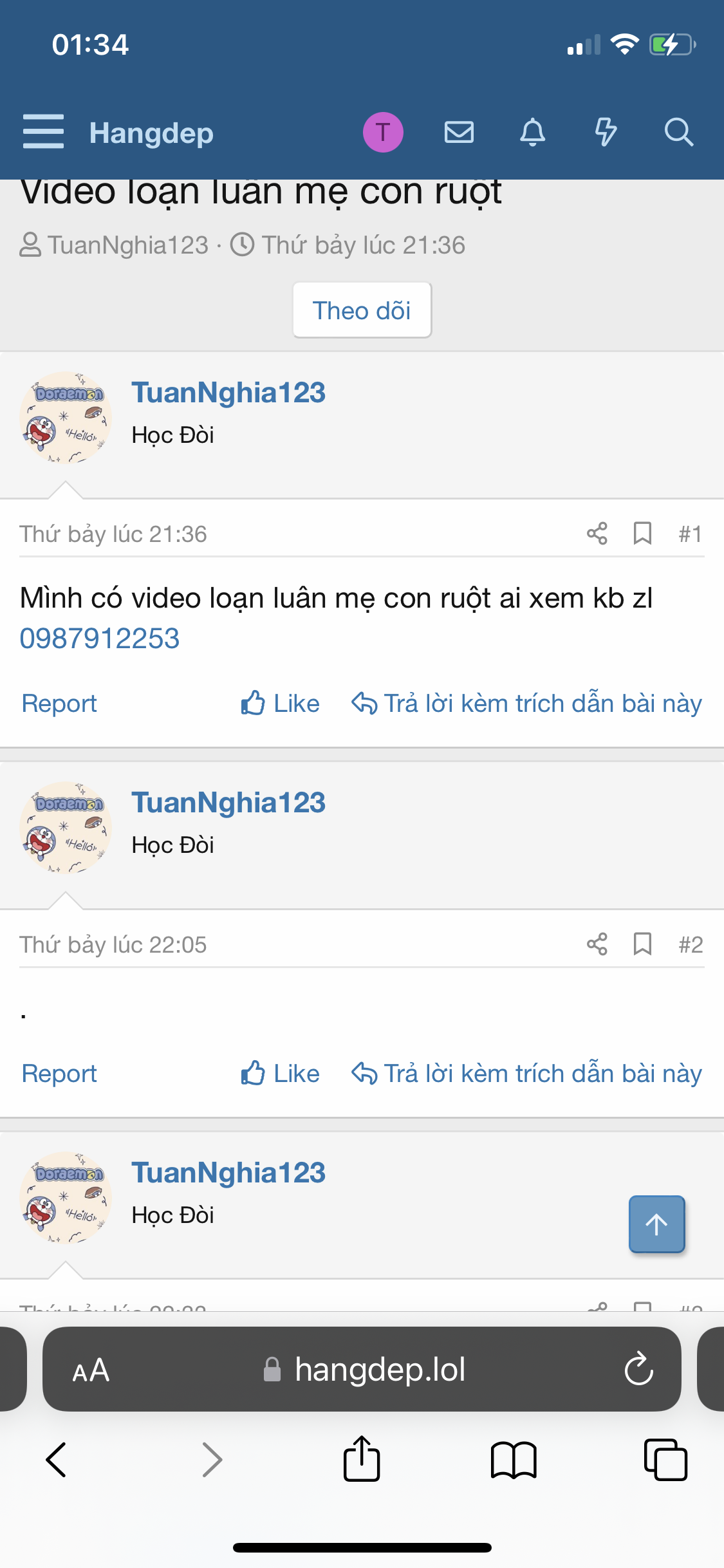Open the notifications bell

pos(533,132)
